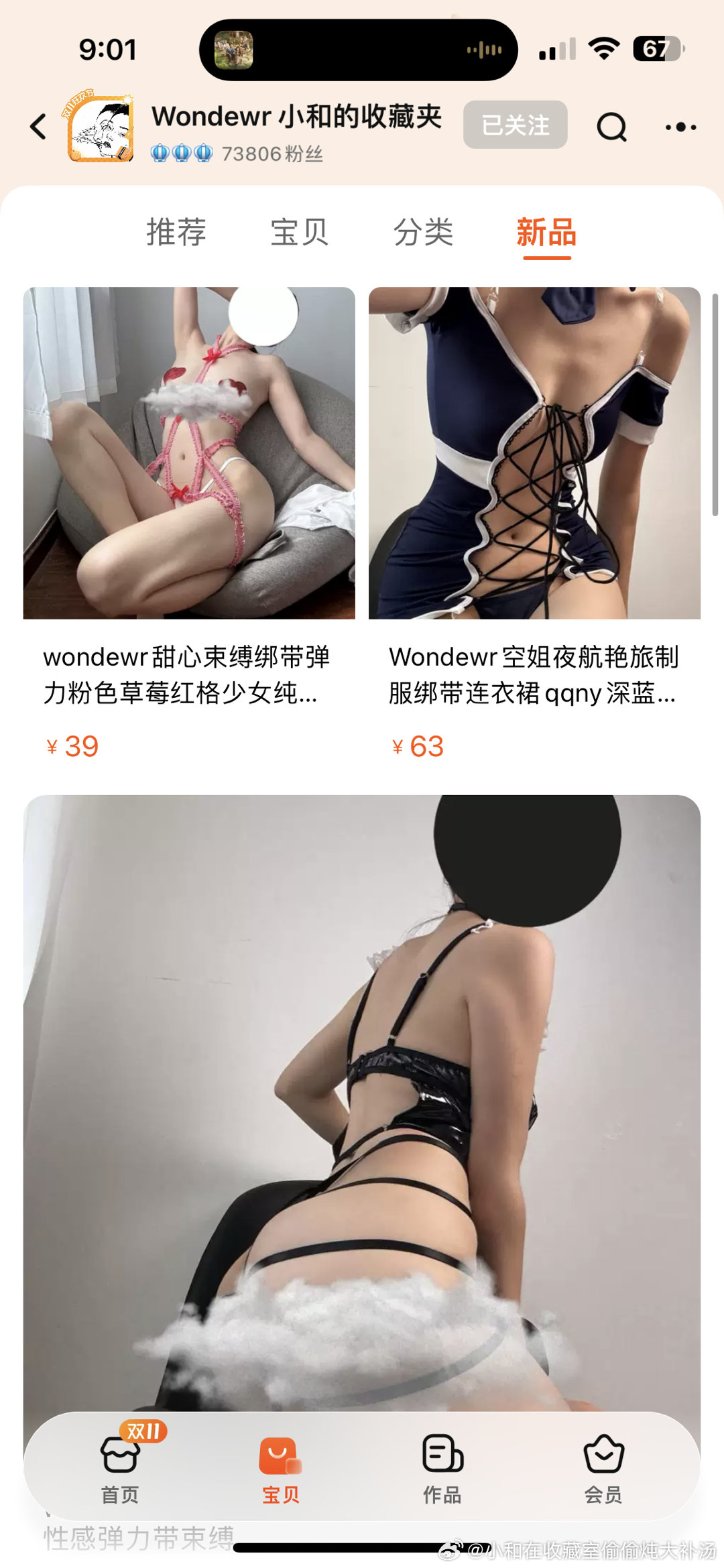Search within this shop

click(611, 126)
